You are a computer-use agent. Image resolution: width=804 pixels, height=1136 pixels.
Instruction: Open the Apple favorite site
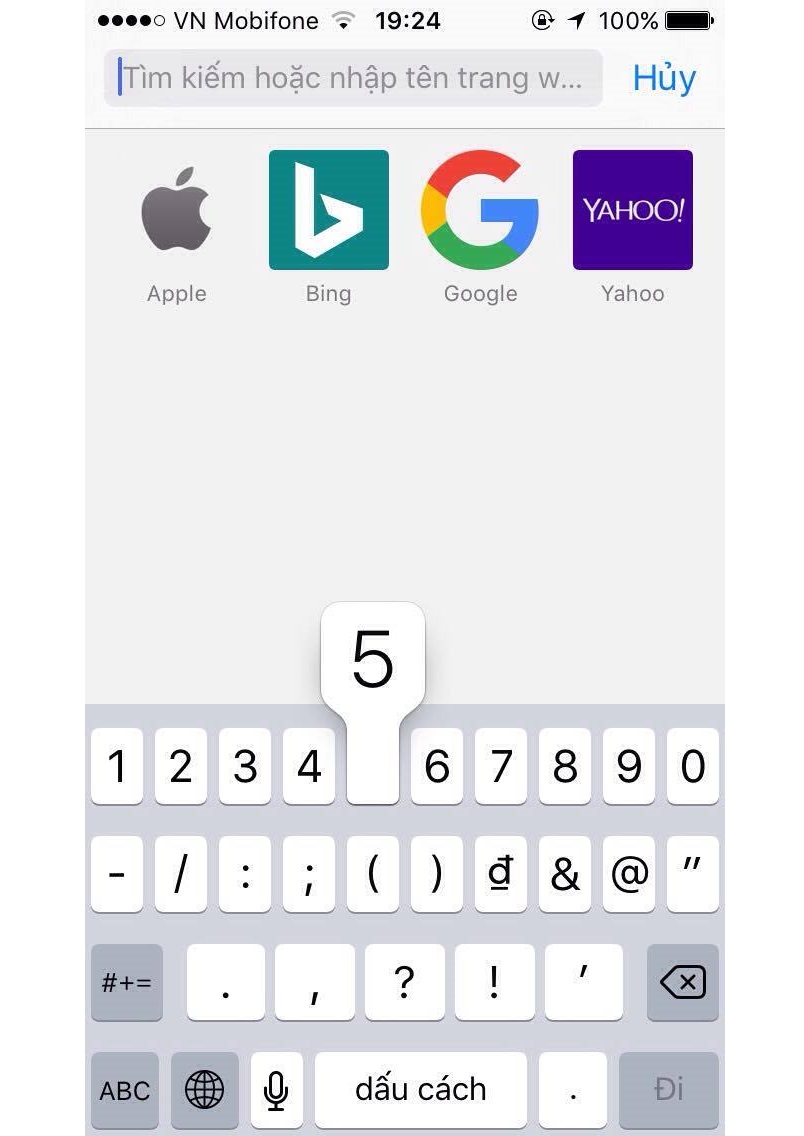pyautogui.click(x=177, y=226)
